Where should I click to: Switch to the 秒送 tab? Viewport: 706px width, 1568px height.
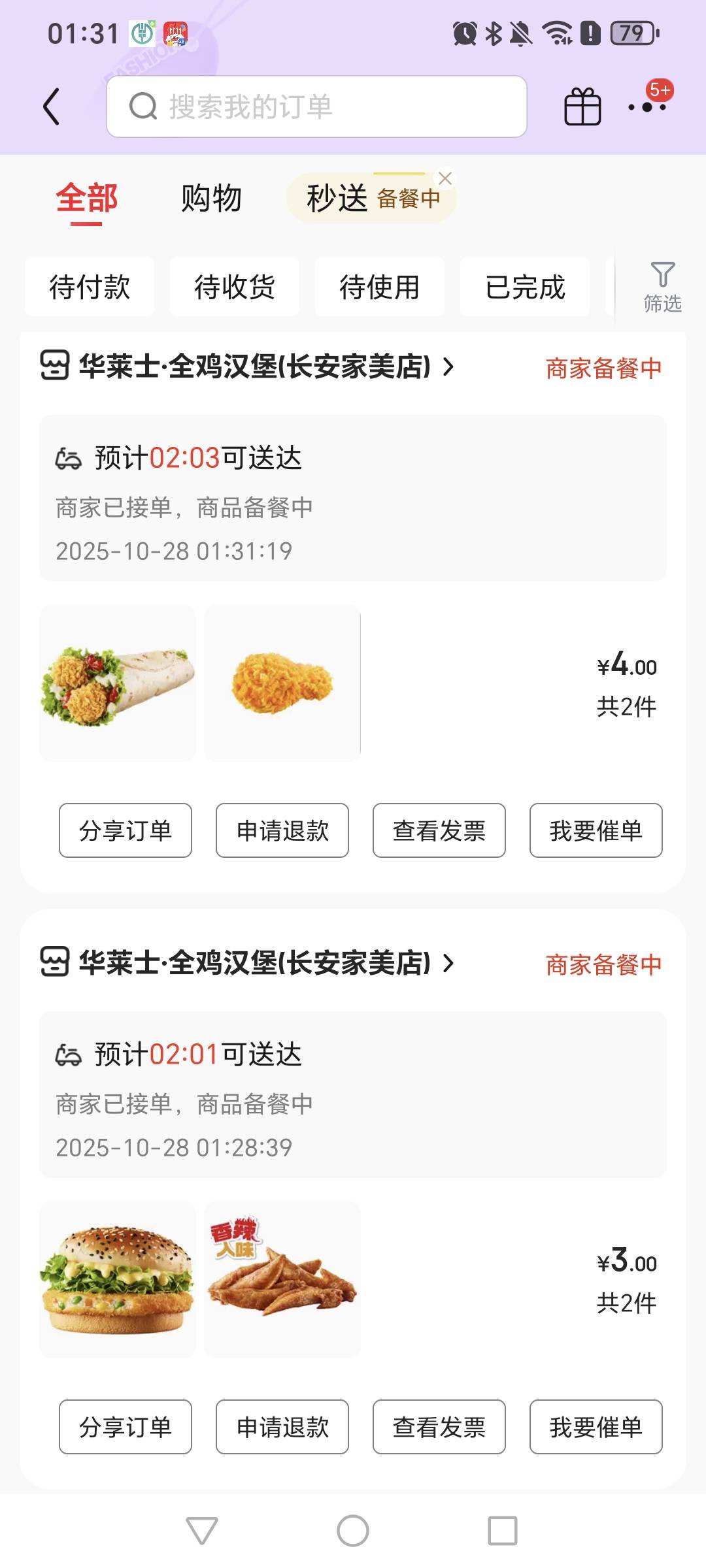click(x=337, y=198)
